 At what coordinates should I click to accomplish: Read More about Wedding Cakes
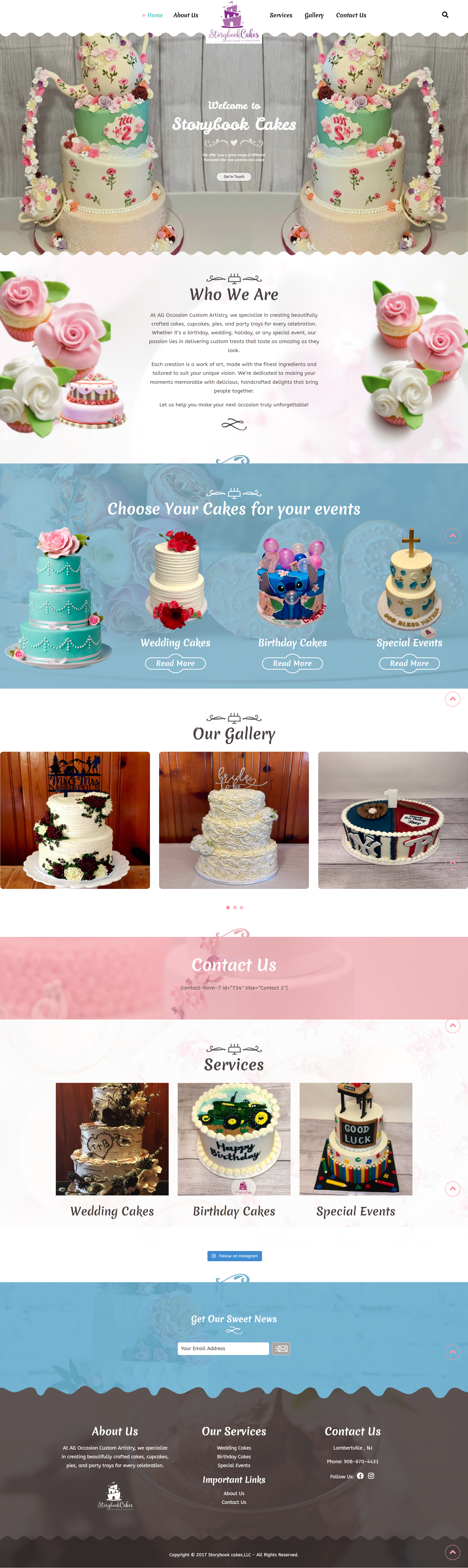pyautogui.click(x=175, y=664)
